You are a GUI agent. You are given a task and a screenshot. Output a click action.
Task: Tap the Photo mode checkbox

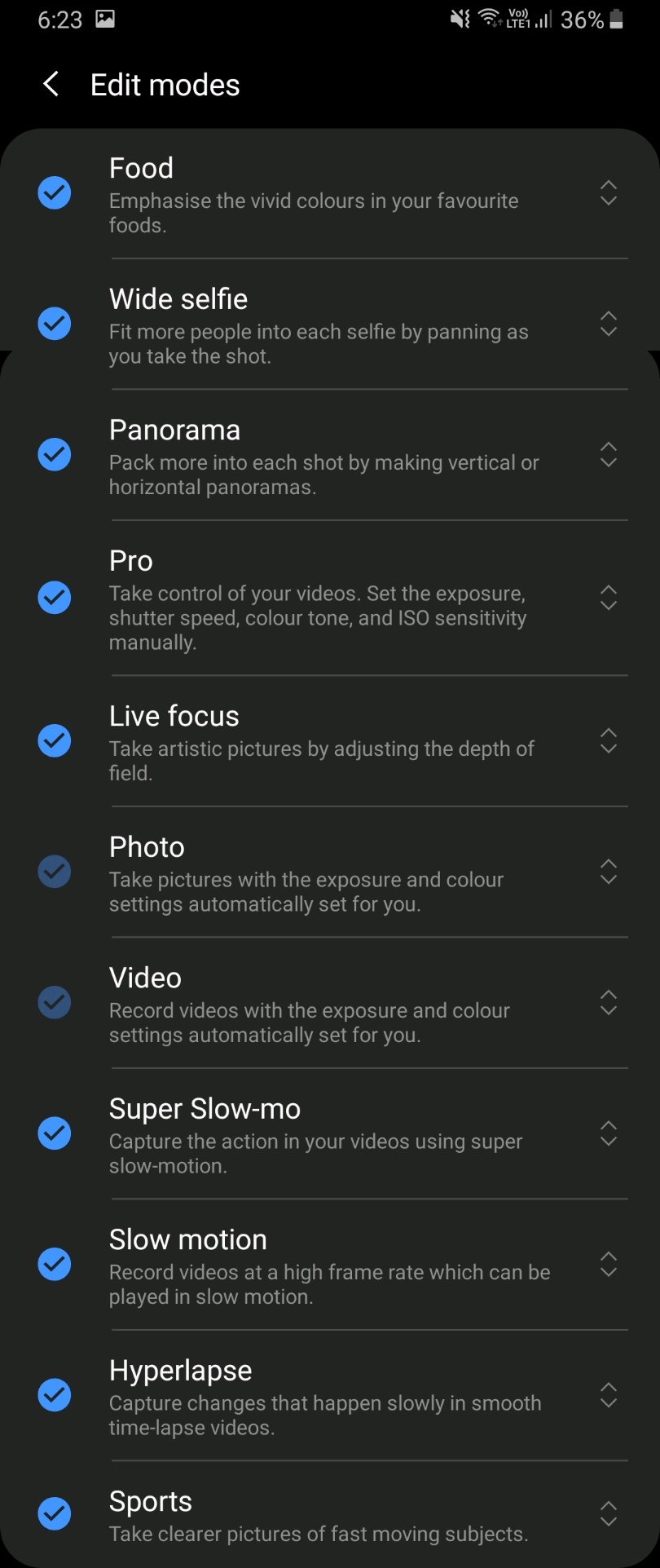[x=55, y=872]
